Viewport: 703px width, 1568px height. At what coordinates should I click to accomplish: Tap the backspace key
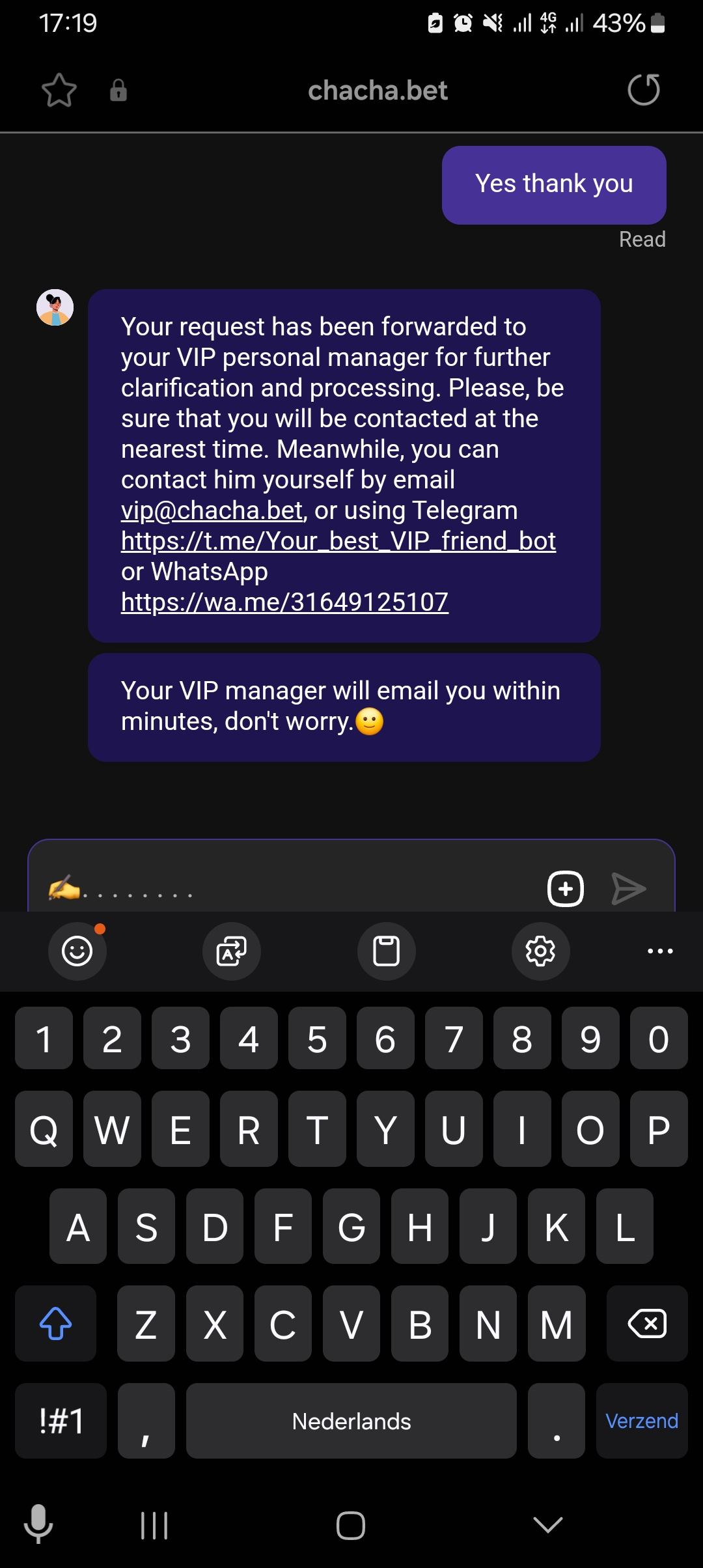(x=646, y=1324)
